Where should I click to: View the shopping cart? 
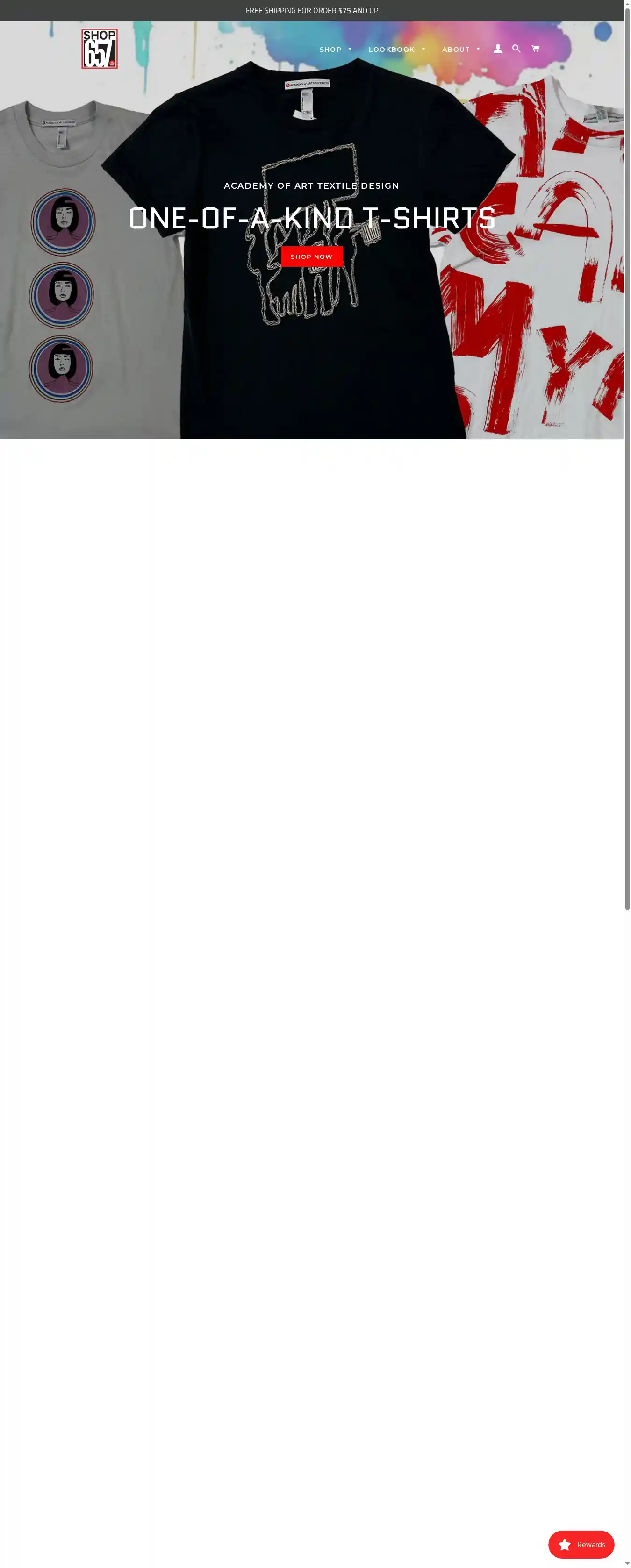(535, 49)
